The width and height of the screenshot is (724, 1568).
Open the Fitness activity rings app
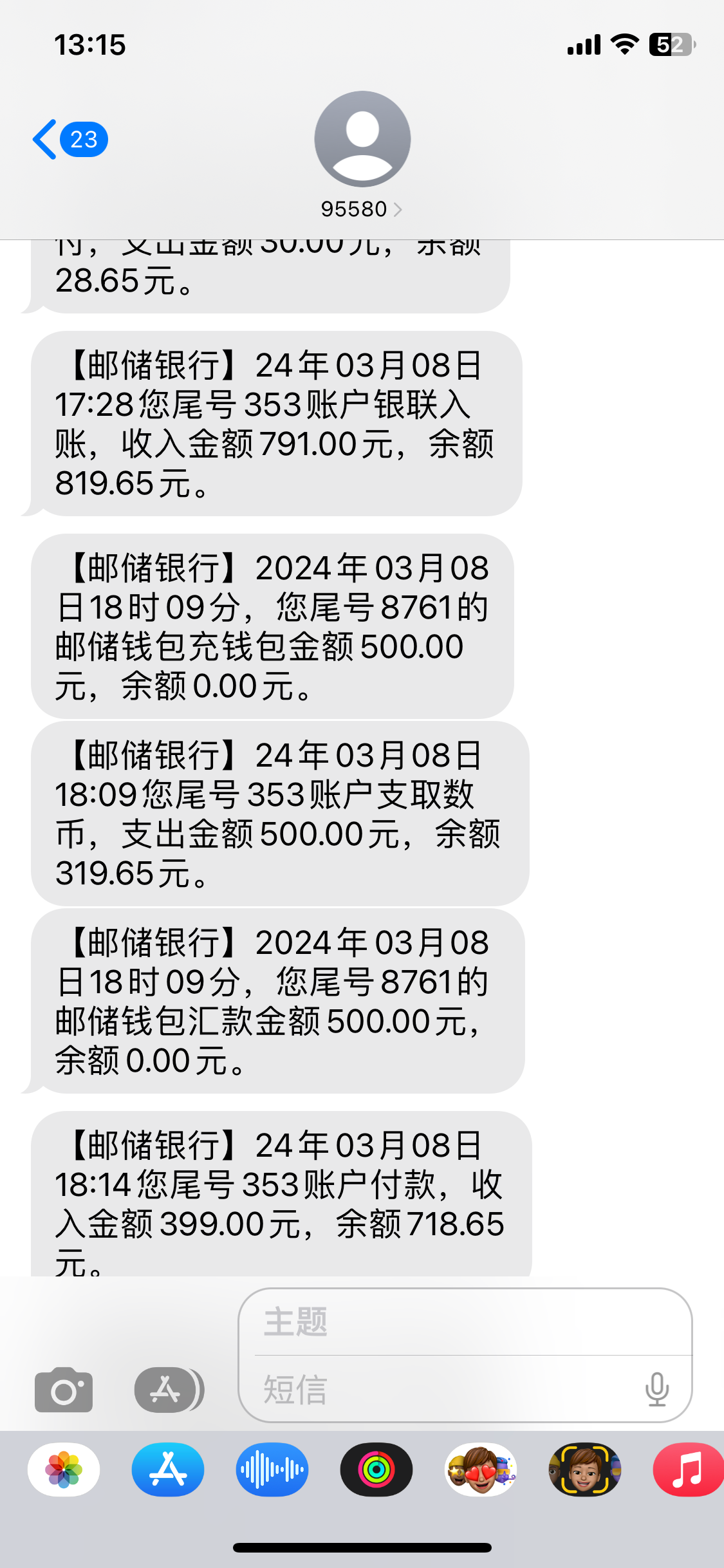[376, 1470]
